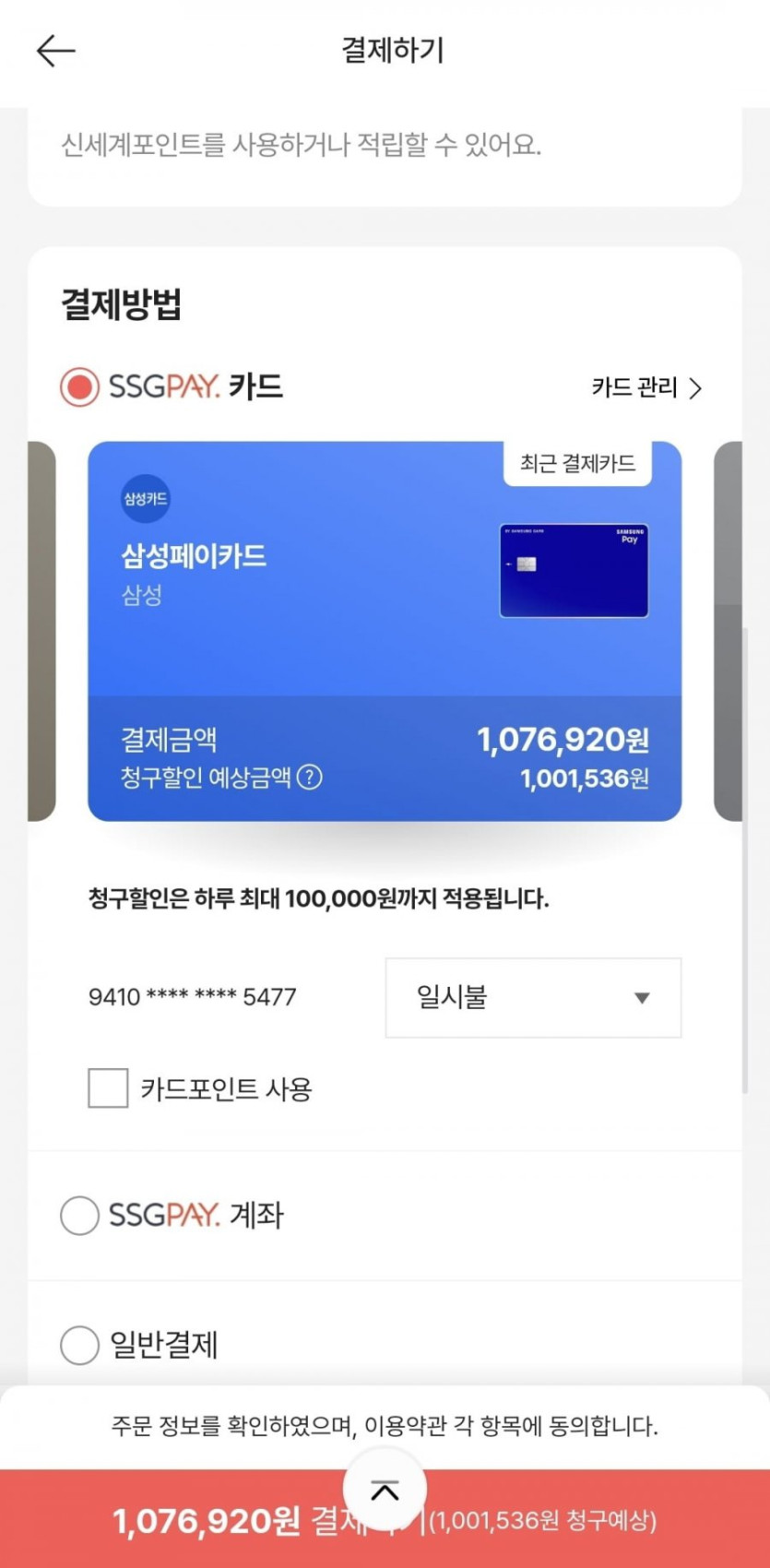Go back from the payment page

tap(55, 51)
